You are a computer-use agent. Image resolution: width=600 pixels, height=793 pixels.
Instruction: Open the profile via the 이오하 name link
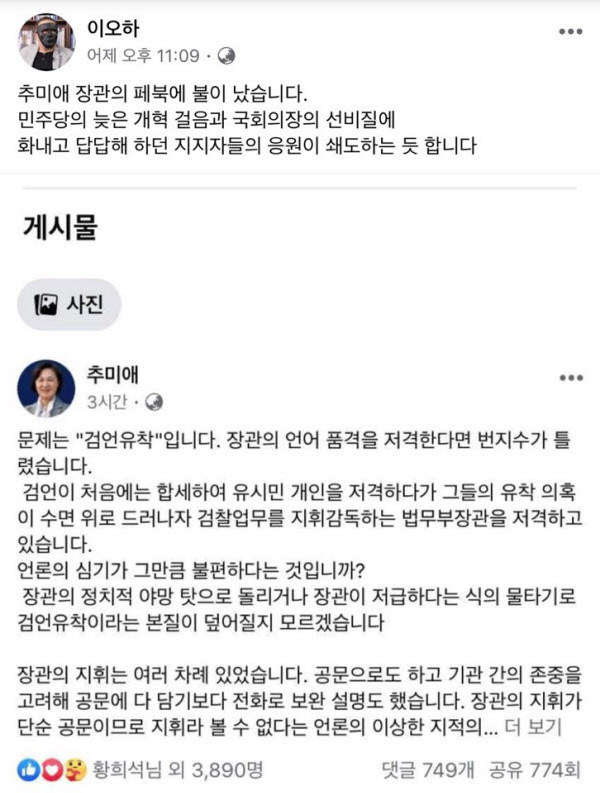coord(112,29)
